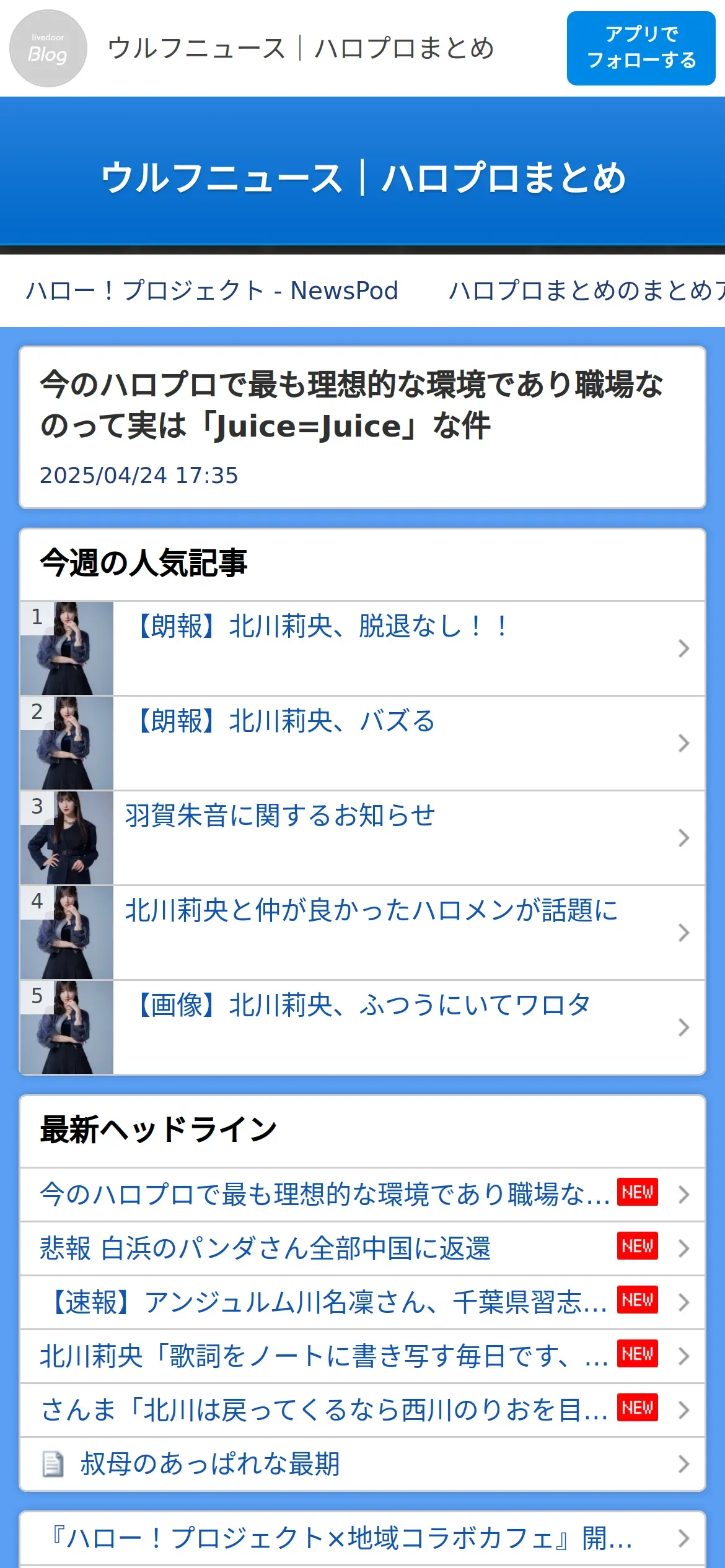Select headline さんま「北川は戻ってくるなら西川のりおを目…
Viewport: 725px width, 1568px height.
coord(325,1410)
